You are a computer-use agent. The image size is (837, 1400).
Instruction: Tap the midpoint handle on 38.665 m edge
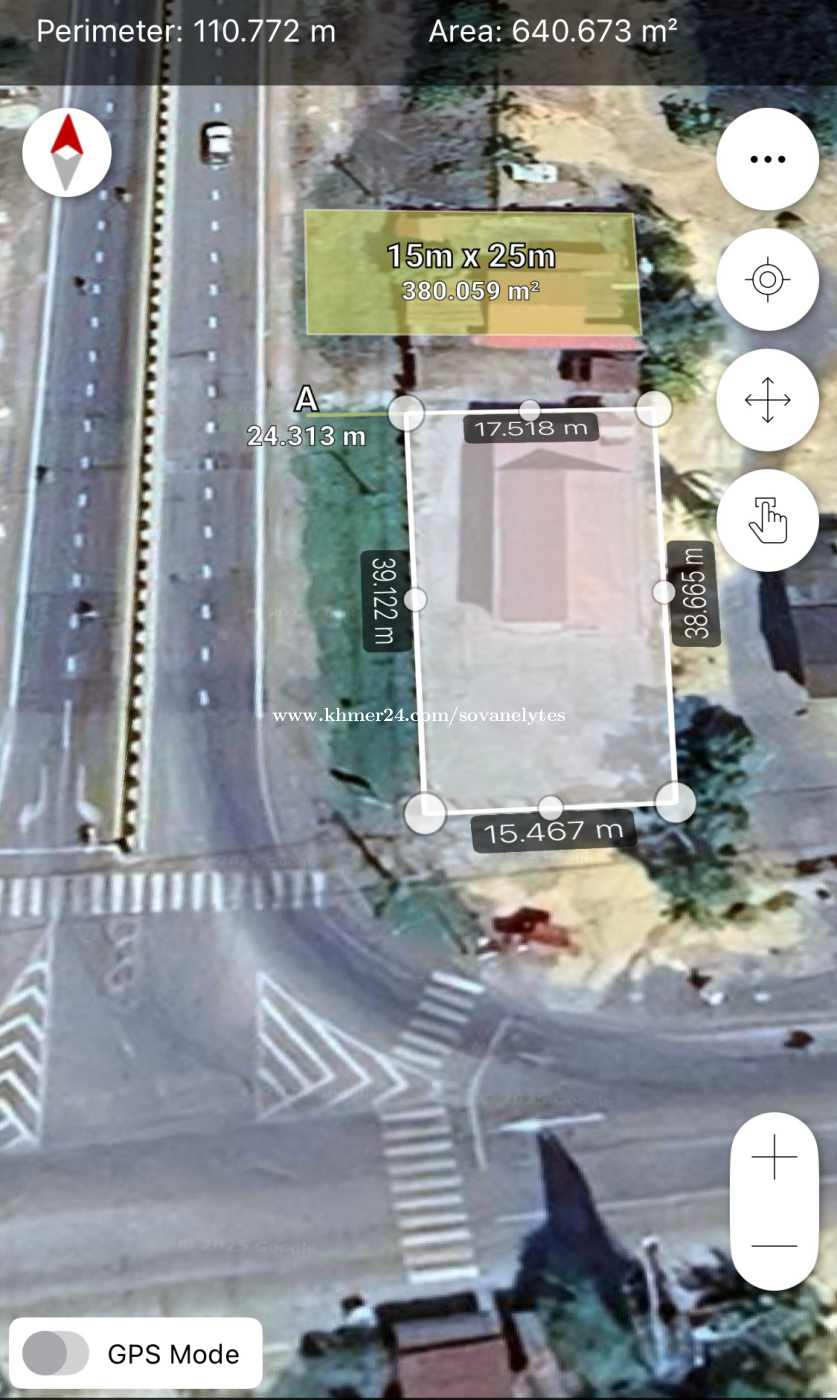click(x=664, y=592)
